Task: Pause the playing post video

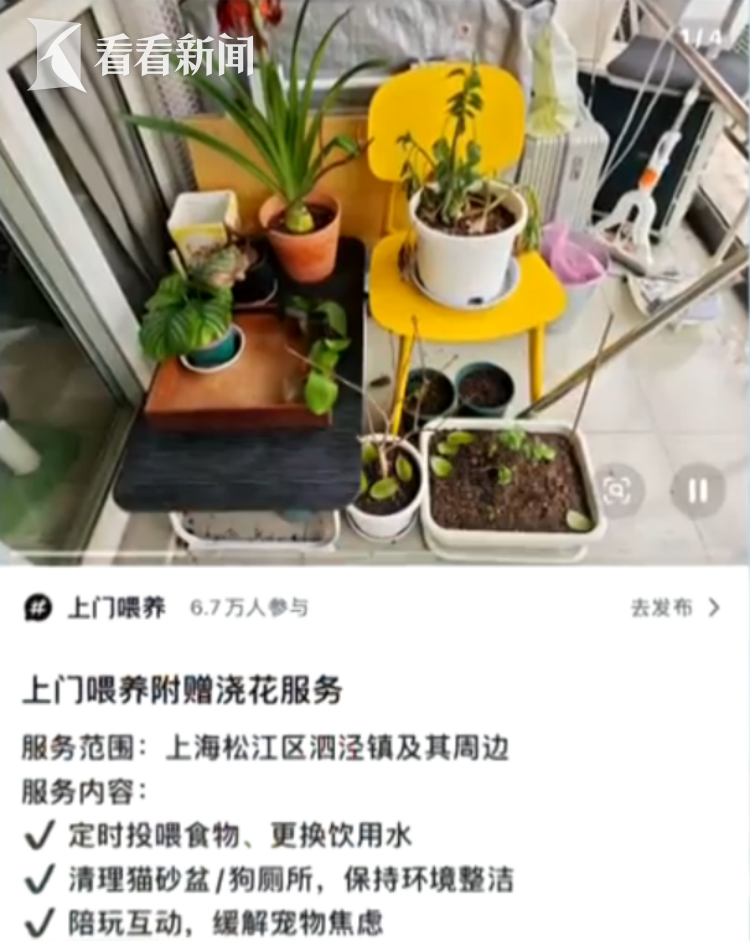Action: 698,490
